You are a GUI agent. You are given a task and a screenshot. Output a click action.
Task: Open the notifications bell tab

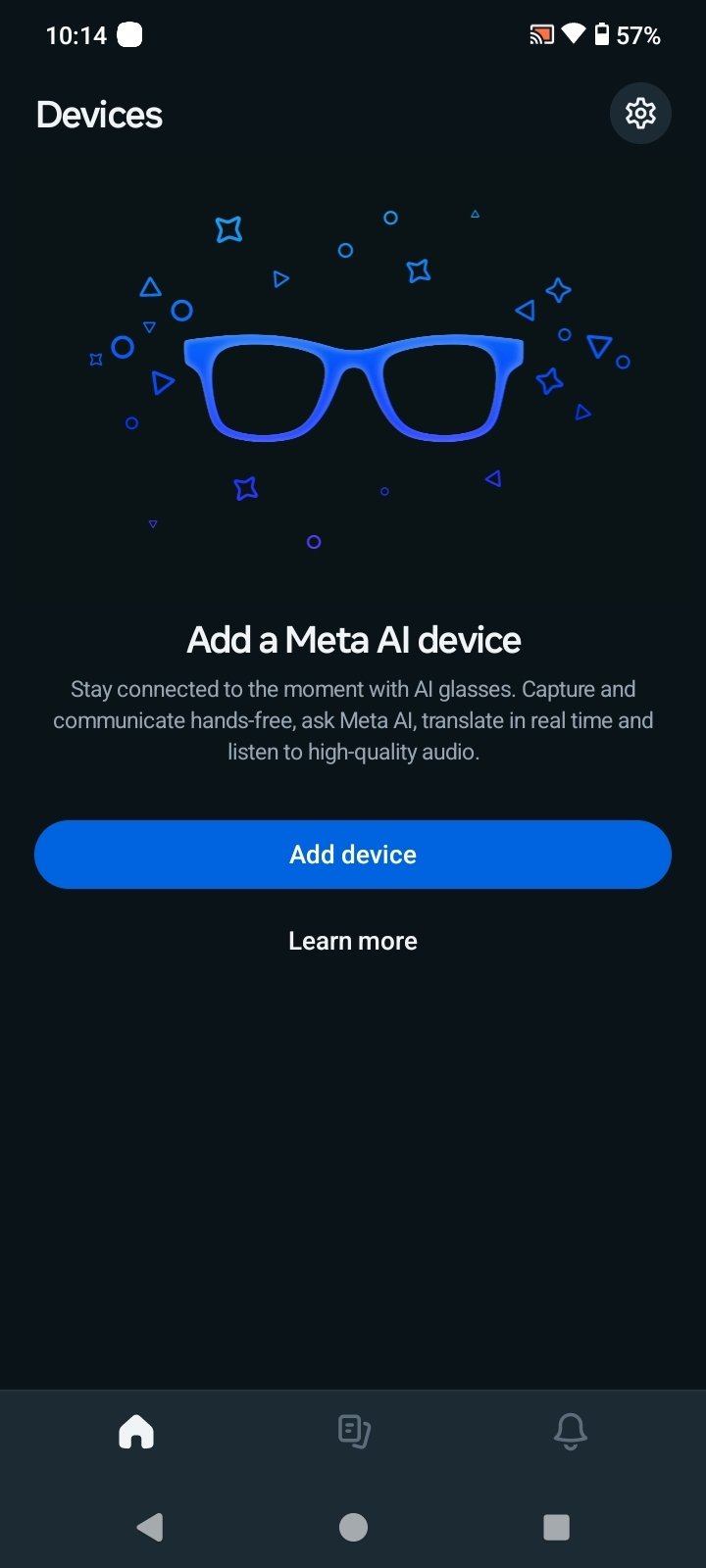click(x=570, y=1432)
